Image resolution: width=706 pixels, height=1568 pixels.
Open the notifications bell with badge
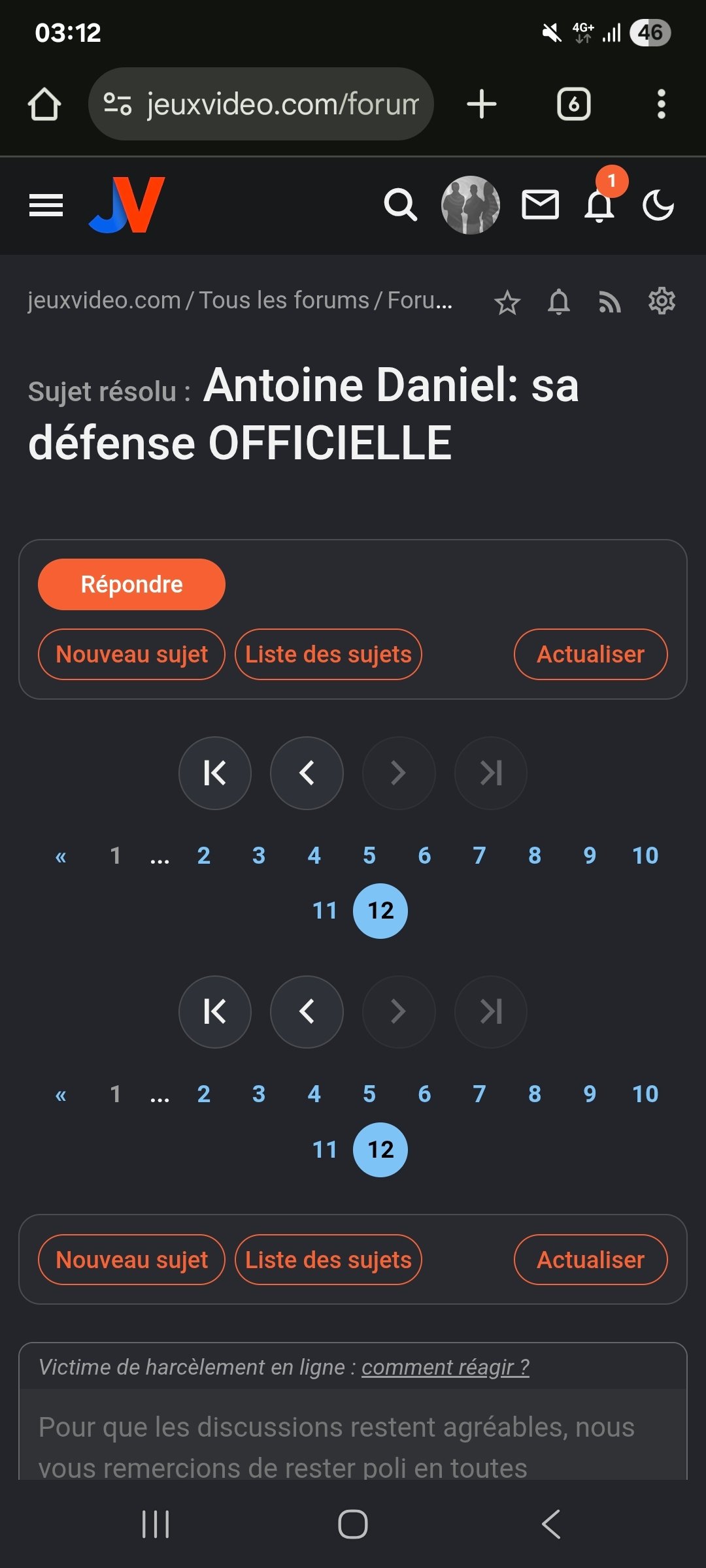click(599, 205)
